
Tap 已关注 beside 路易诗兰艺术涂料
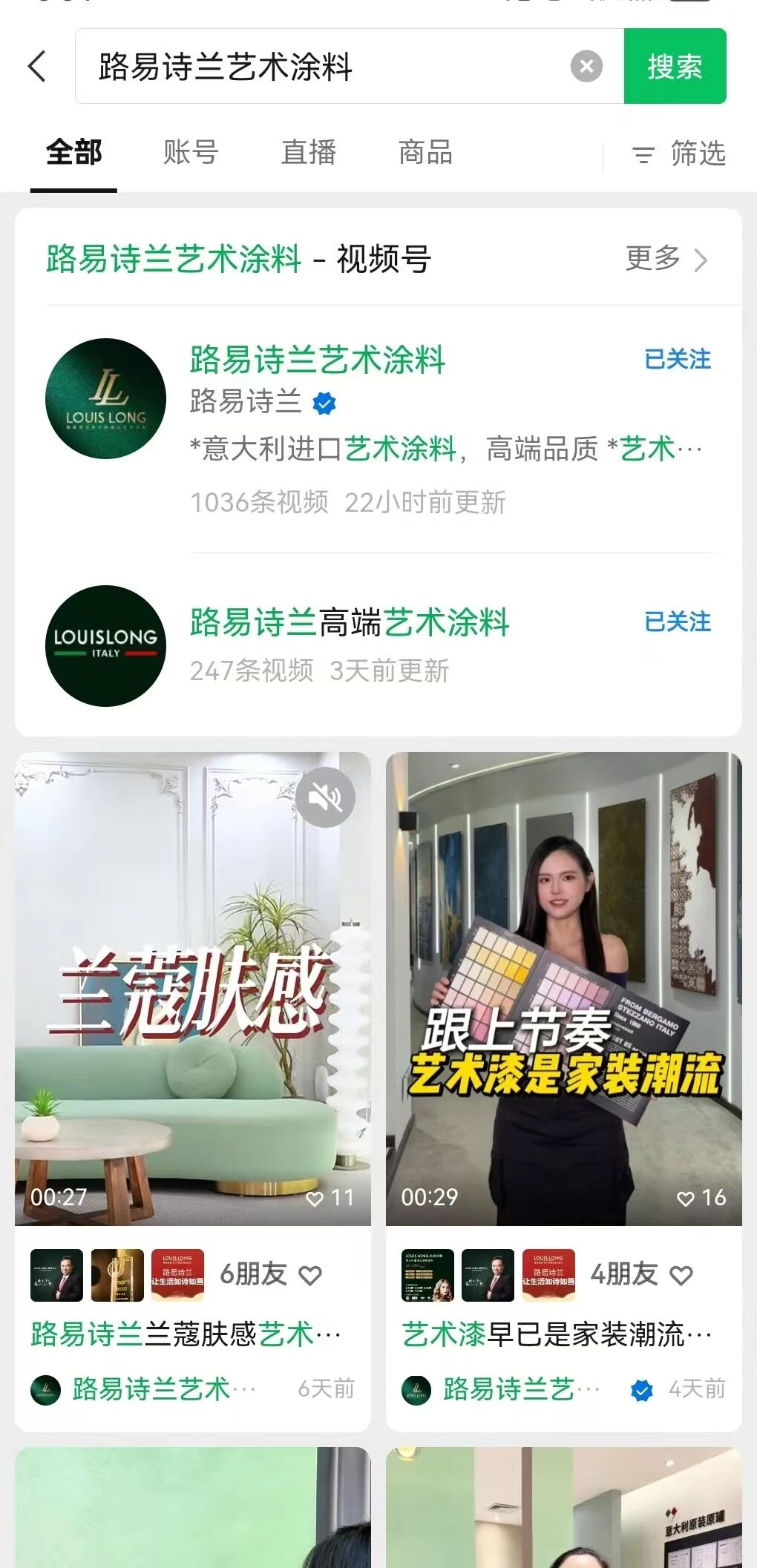click(x=677, y=360)
